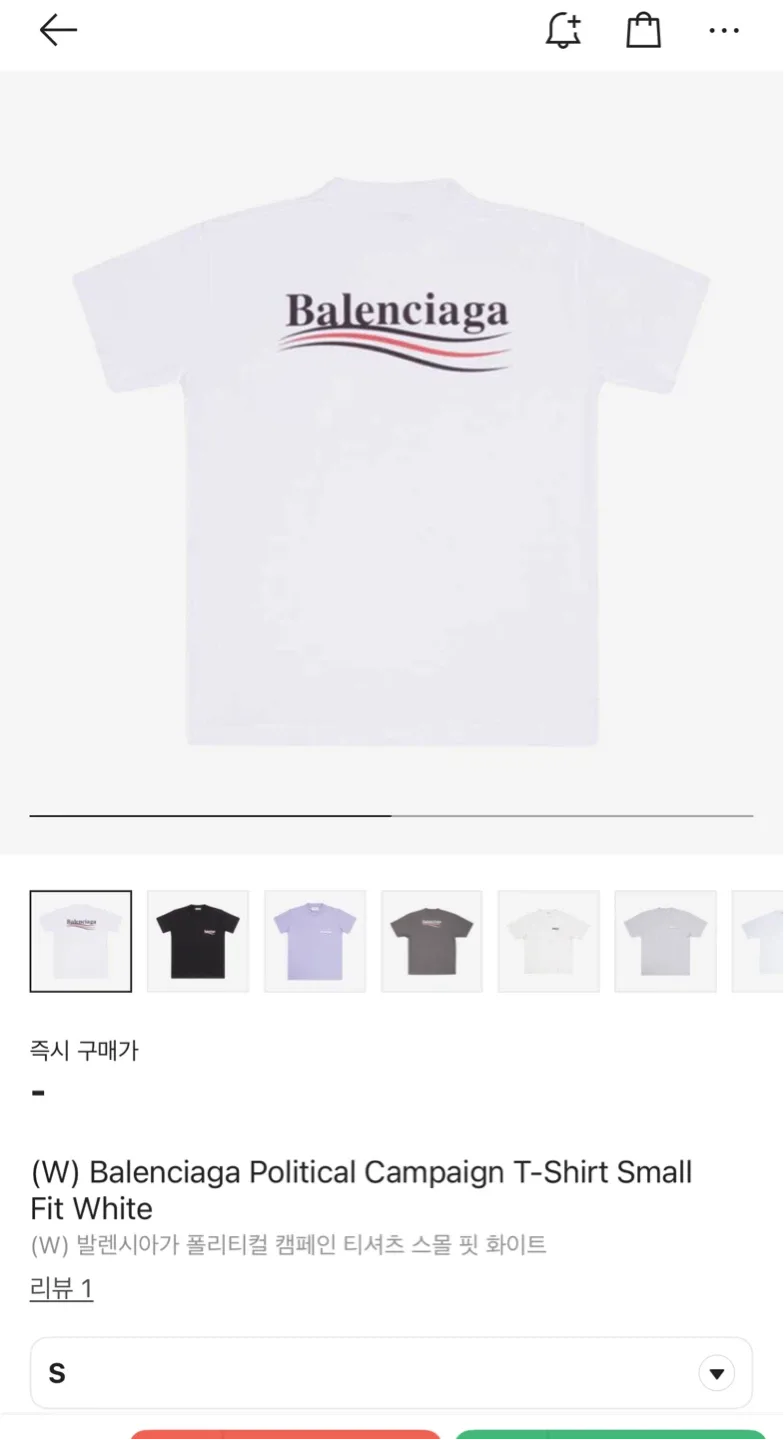The image size is (784, 1440).
Task: Open the shopping bag
Action: (643, 31)
